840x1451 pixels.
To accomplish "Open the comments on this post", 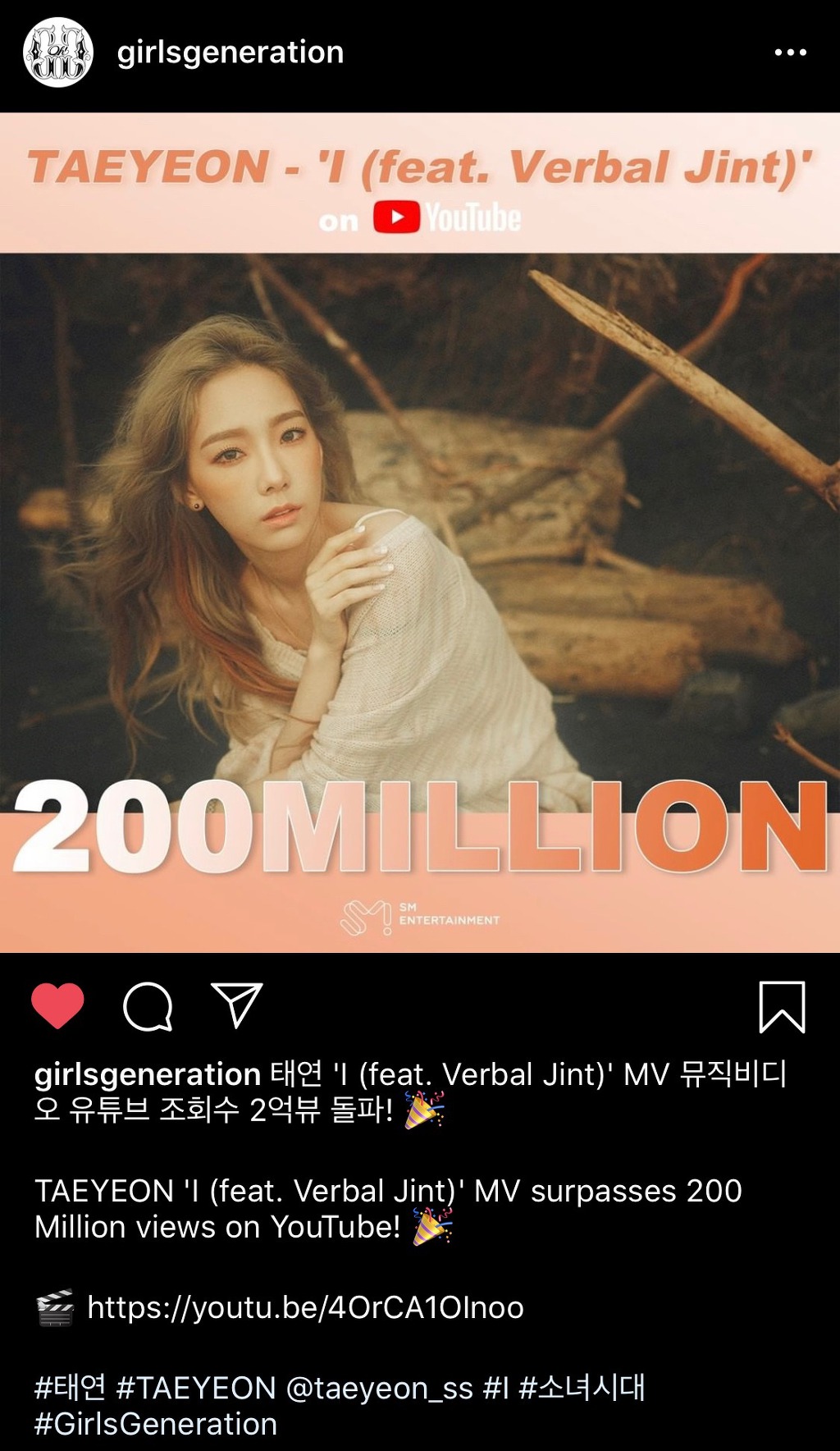I will coord(148,1006).
